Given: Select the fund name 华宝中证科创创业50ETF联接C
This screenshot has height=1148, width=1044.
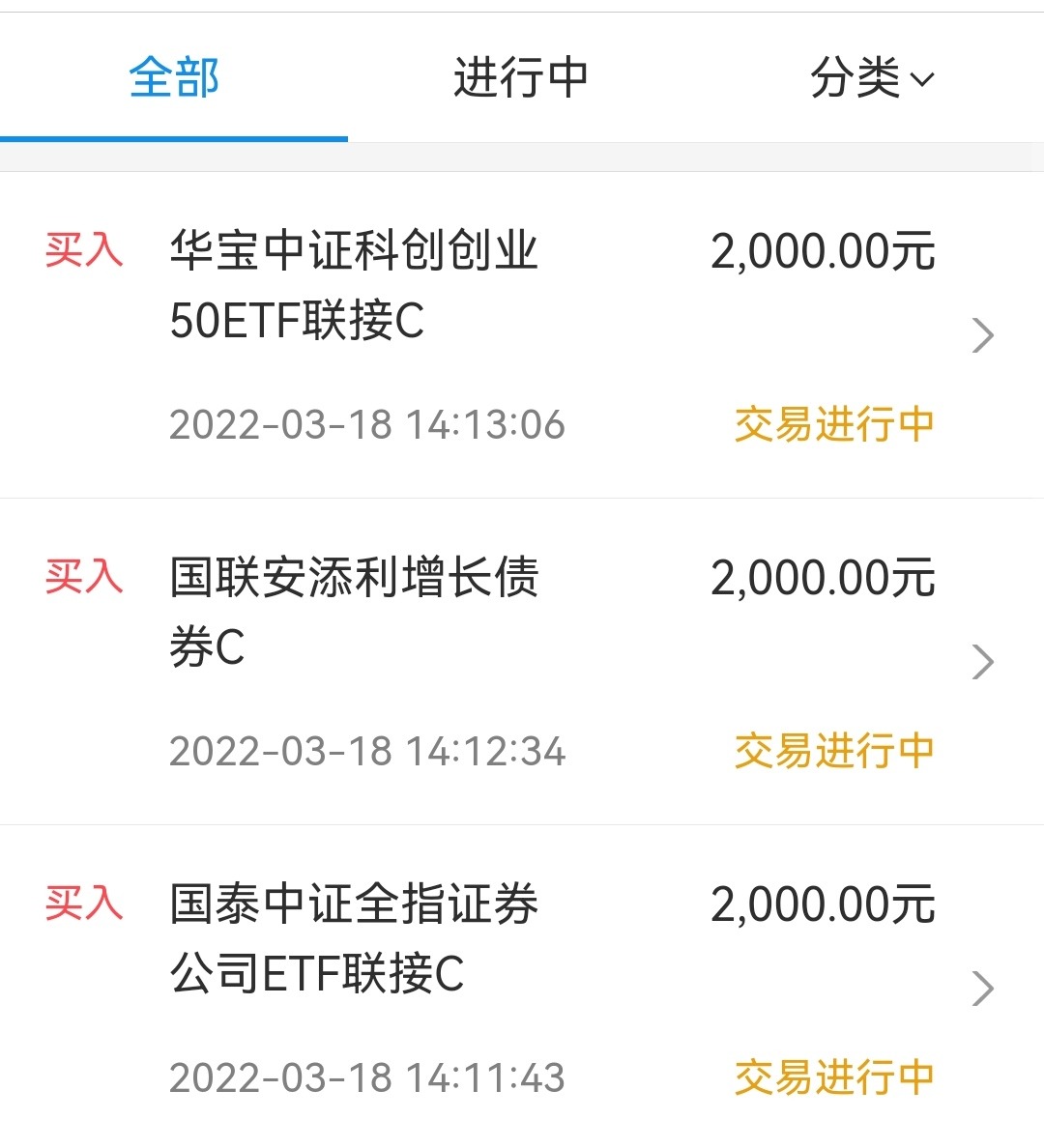Looking at the screenshot, I should 356,285.
